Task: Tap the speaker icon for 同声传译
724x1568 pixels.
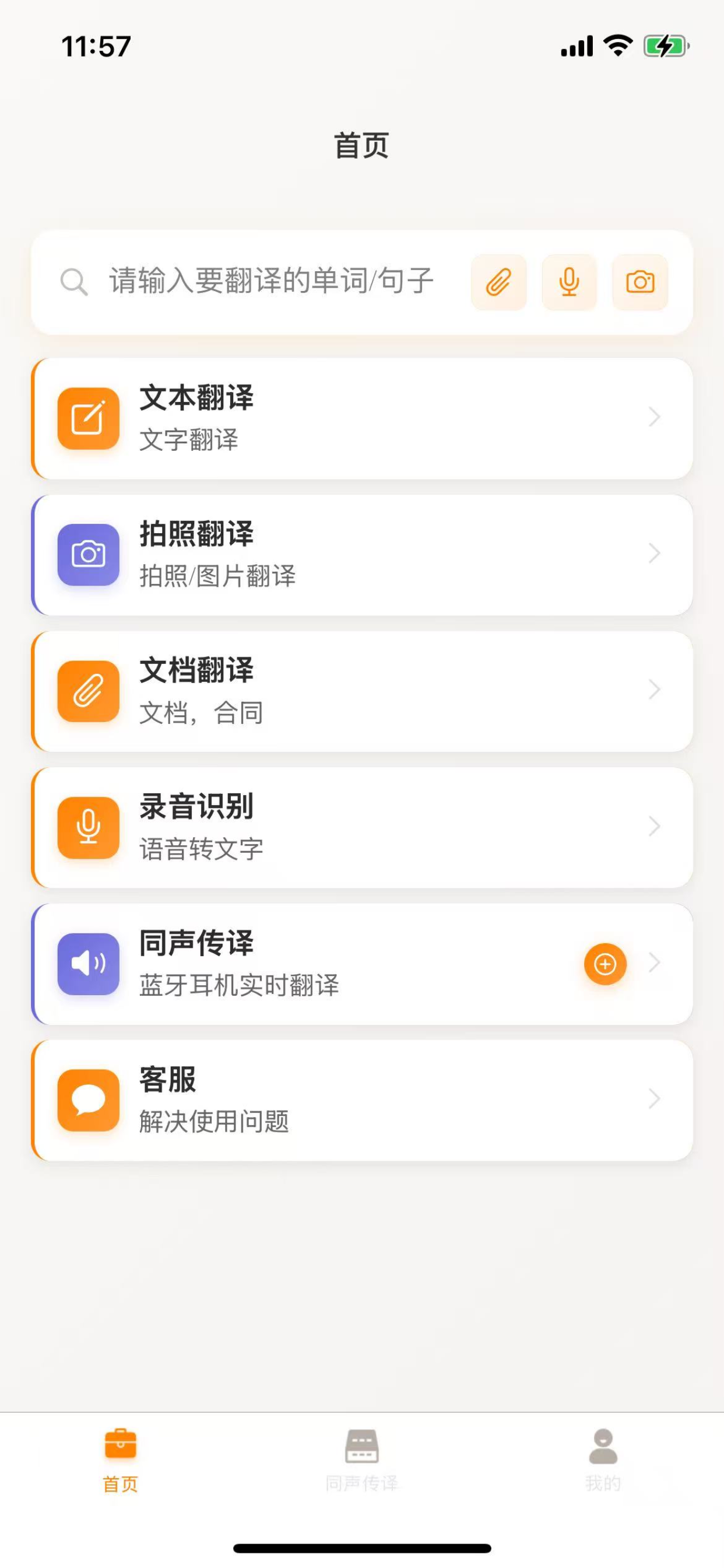Action: (88, 964)
